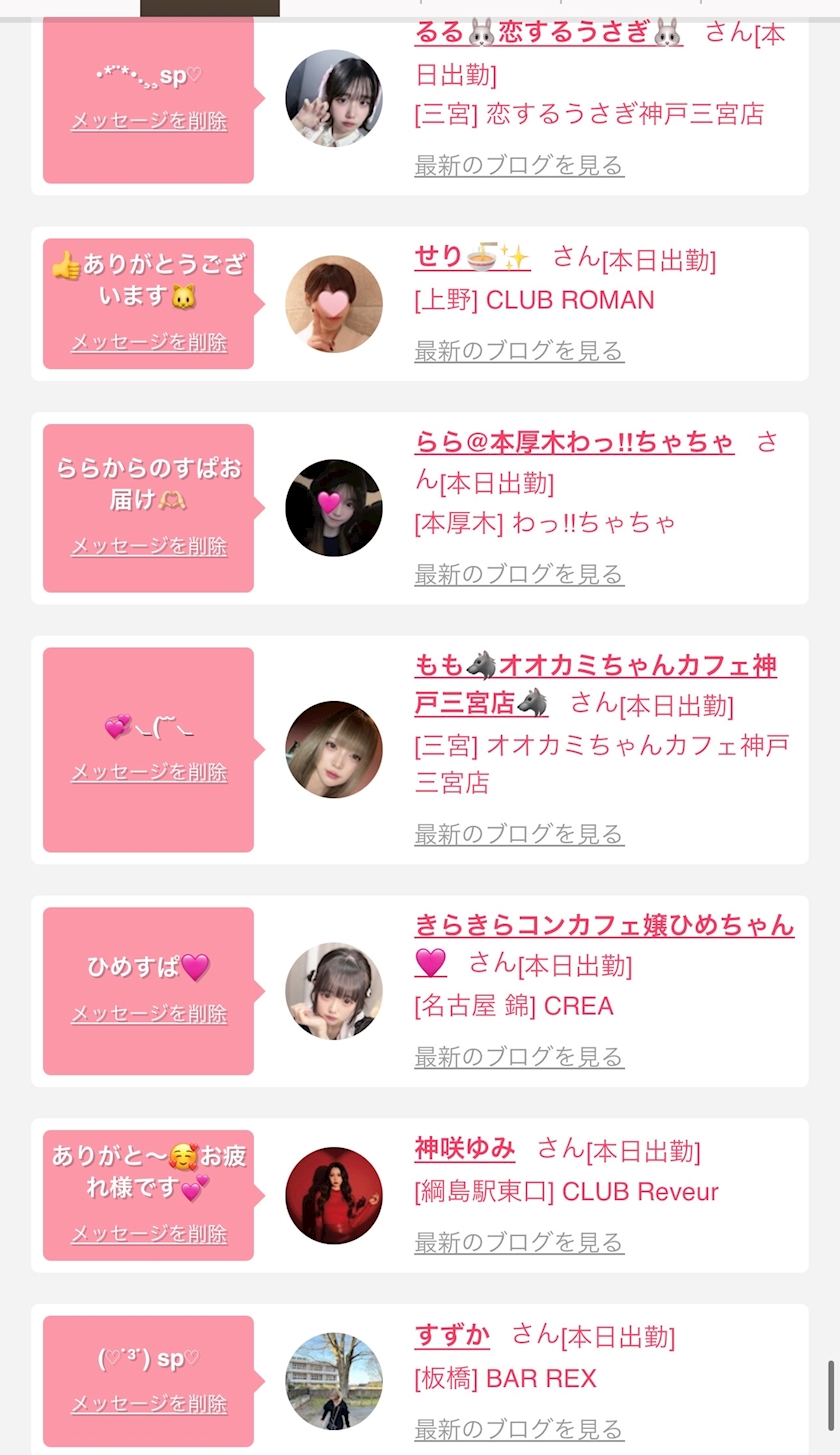This screenshot has width=840, height=1455.
Task: Open るる恋するうさぎ profile link
Action: point(549,32)
